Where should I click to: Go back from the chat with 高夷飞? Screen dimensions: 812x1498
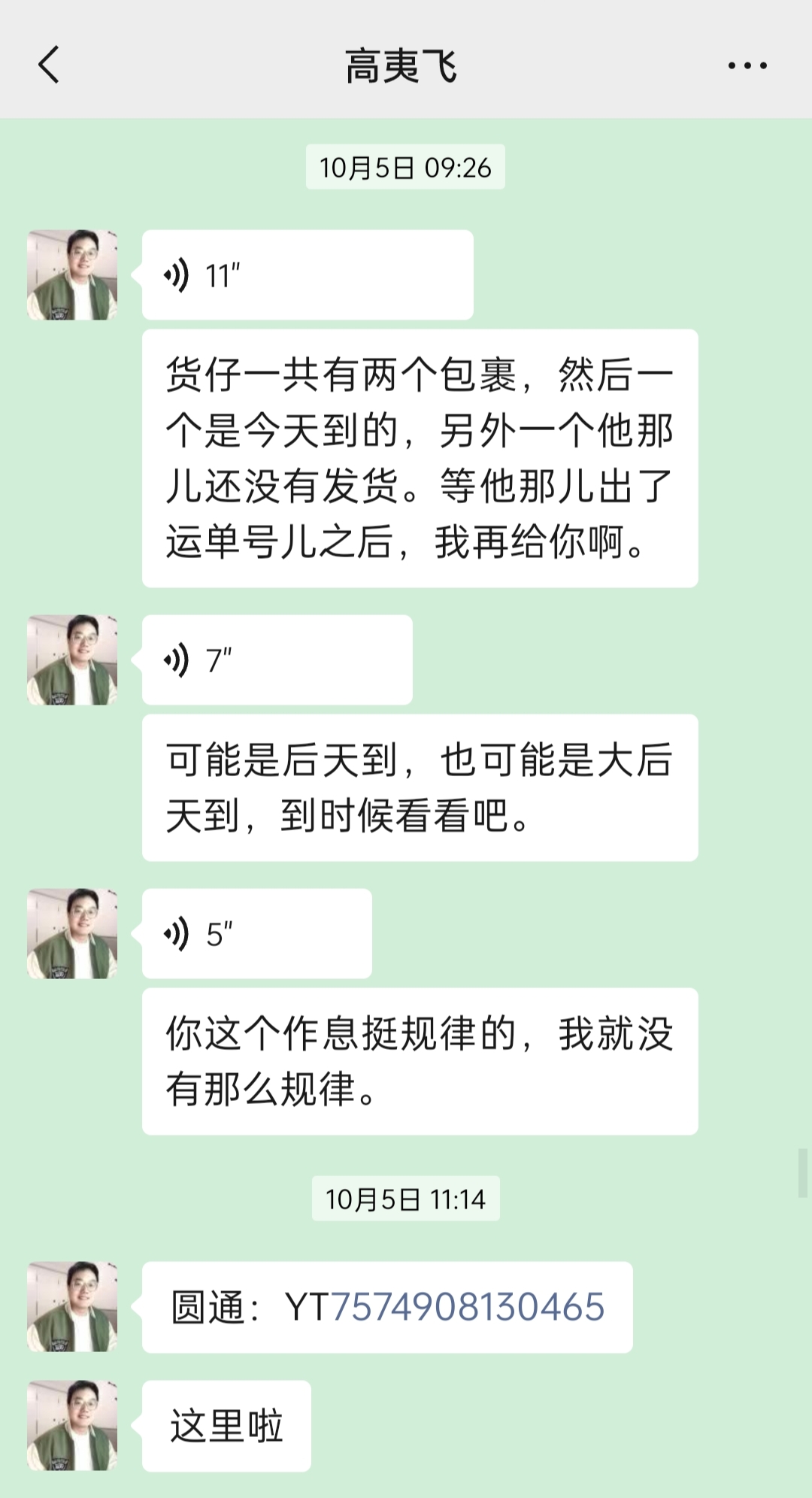point(49,65)
